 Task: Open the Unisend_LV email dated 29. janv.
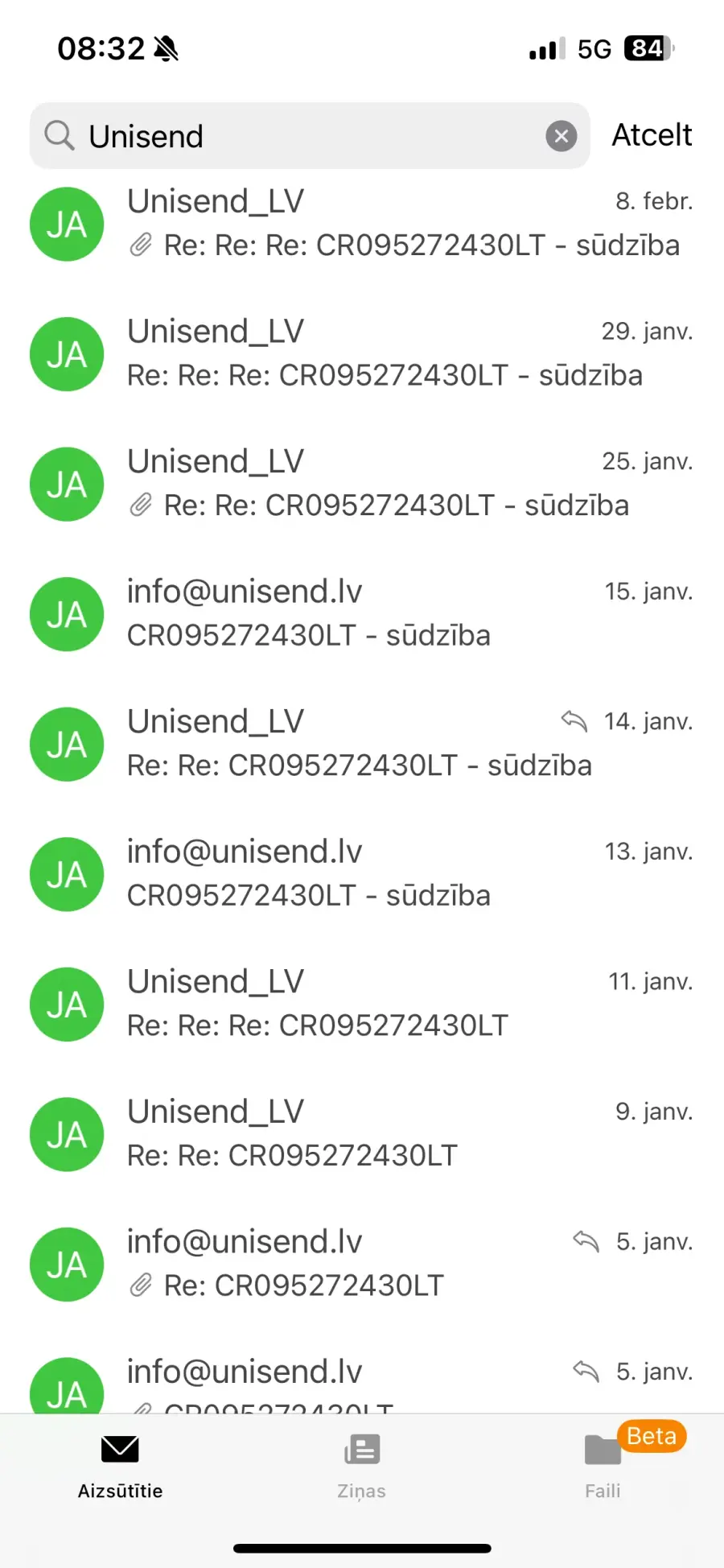[x=402, y=354]
